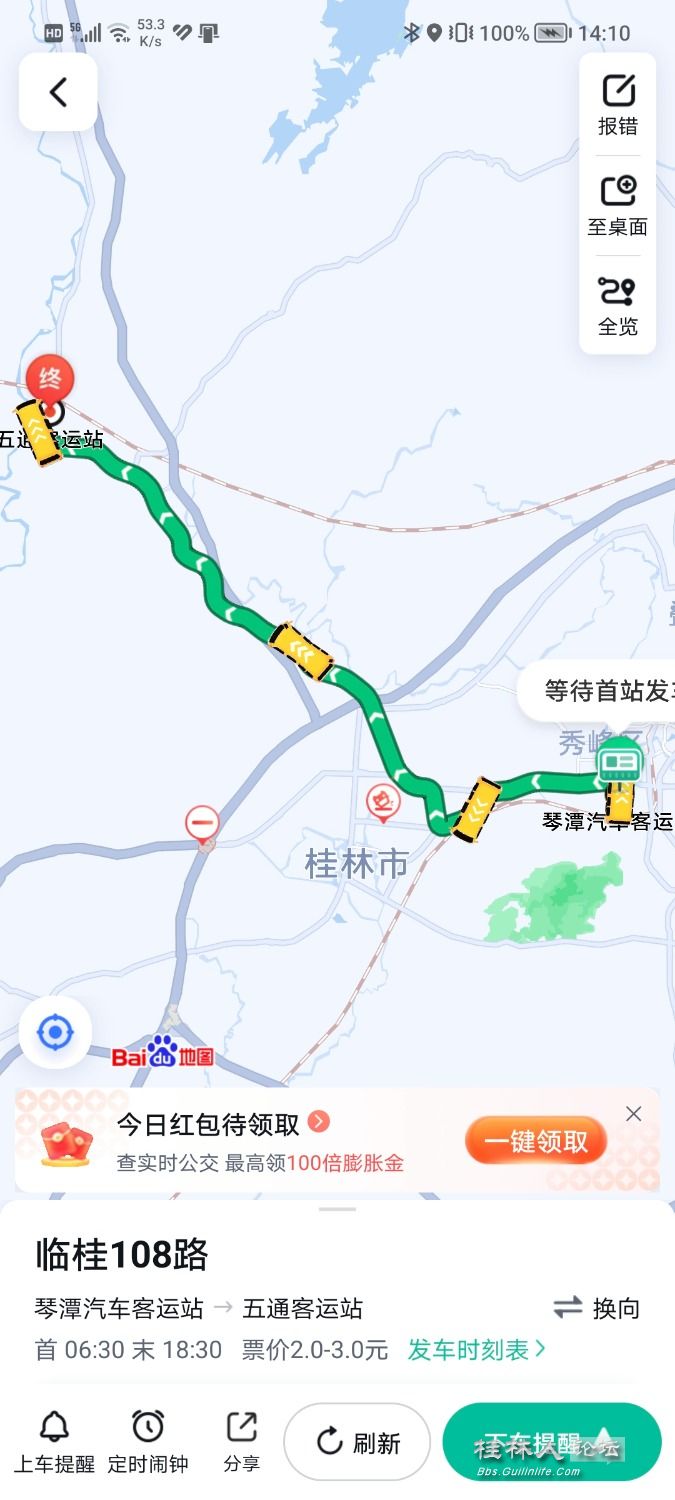Enable the get-off reminder (下车提醒)

551,1442
